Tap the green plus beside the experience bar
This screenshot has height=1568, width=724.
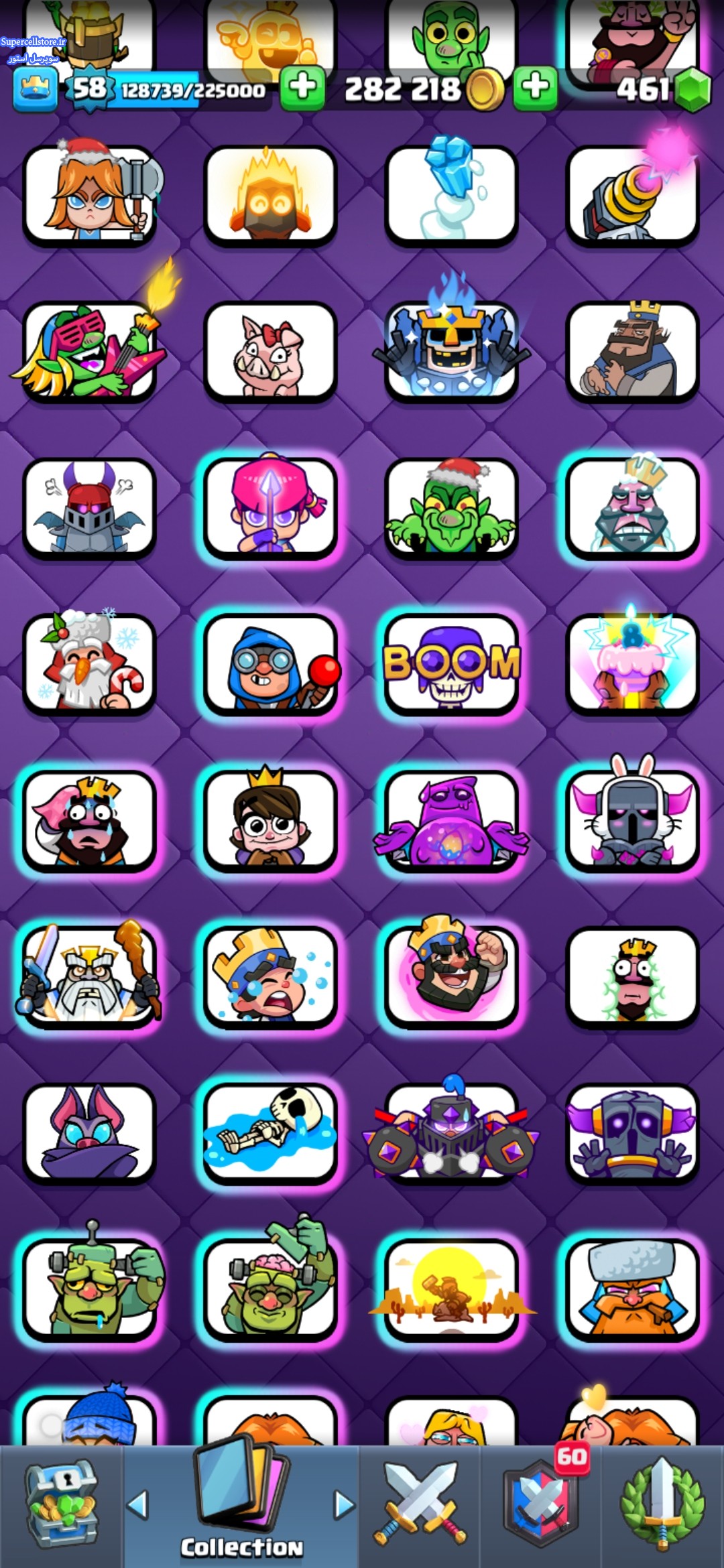pyautogui.click(x=302, y=88)
